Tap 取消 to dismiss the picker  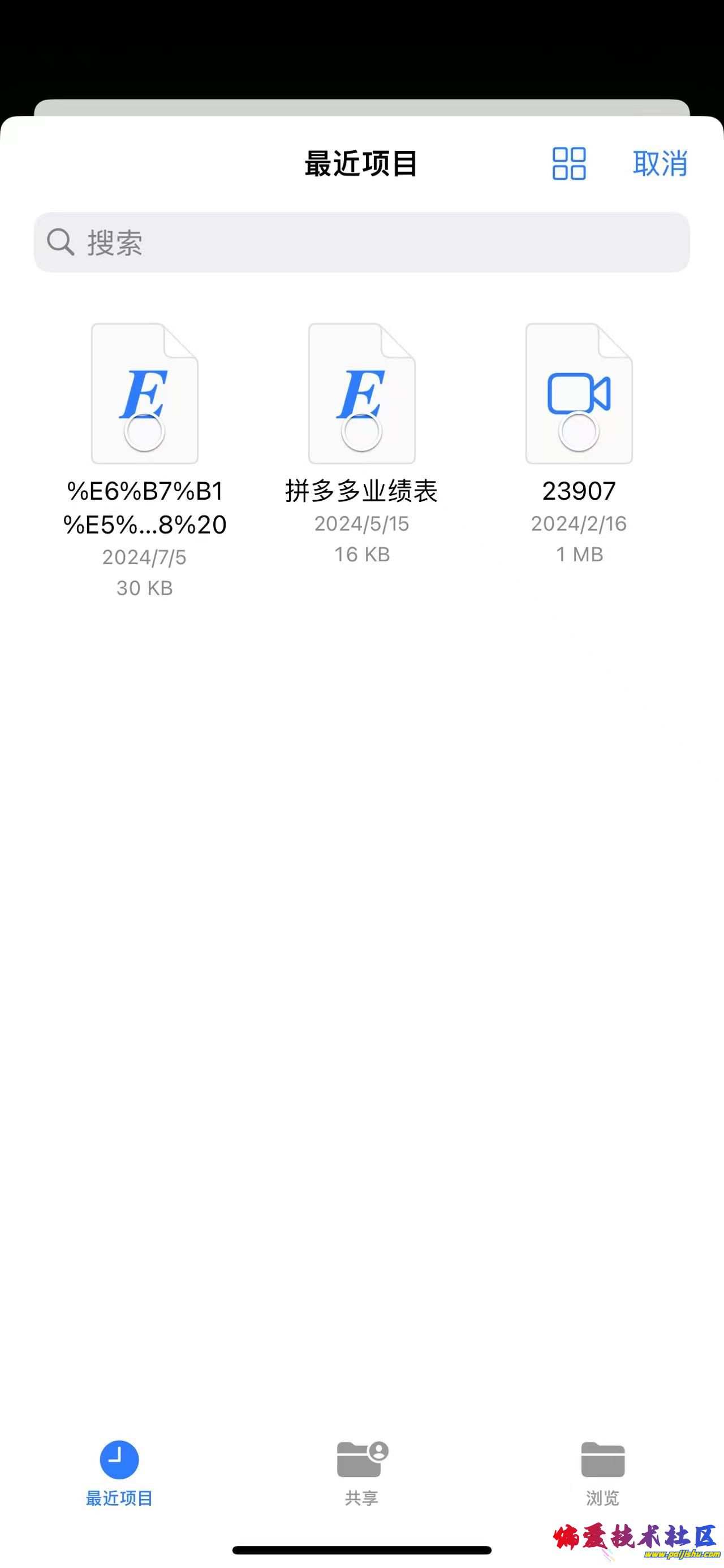click(x=660, y=164)
